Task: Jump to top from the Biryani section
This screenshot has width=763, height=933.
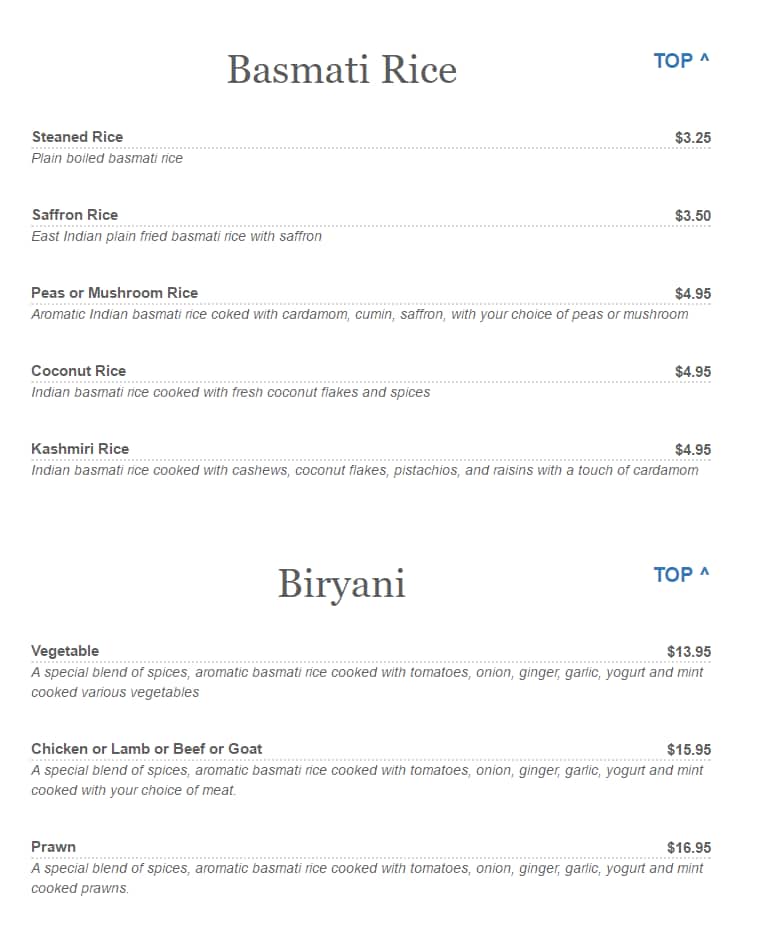Action: 681,575
